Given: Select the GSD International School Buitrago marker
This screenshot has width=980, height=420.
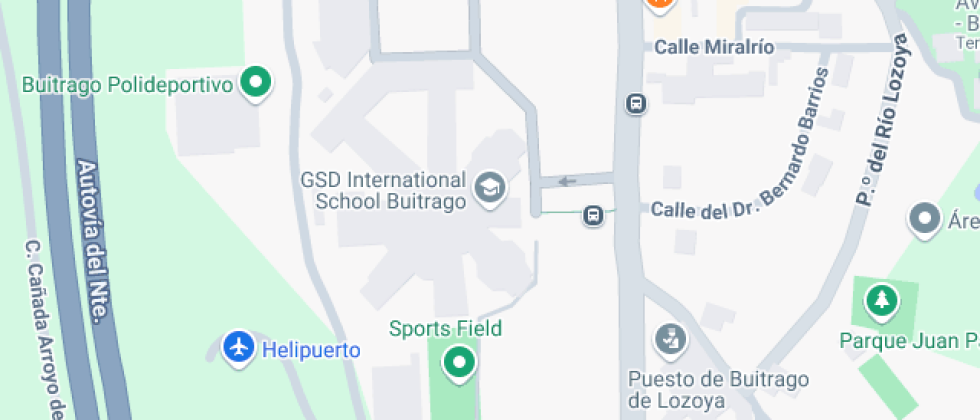Looking at the screenshot, I should pyautogui.click(x=489, y=187).
